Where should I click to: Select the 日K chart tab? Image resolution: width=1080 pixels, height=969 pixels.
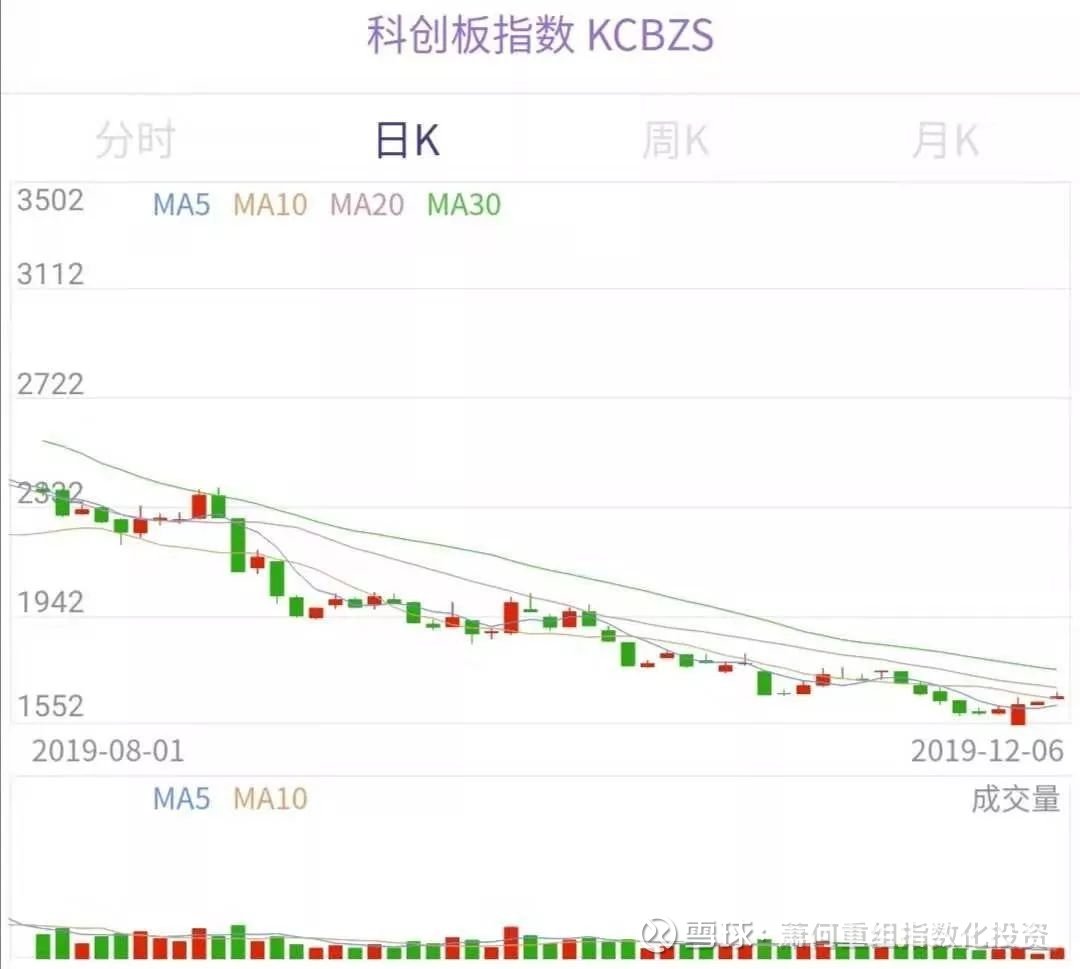point(406,140)
